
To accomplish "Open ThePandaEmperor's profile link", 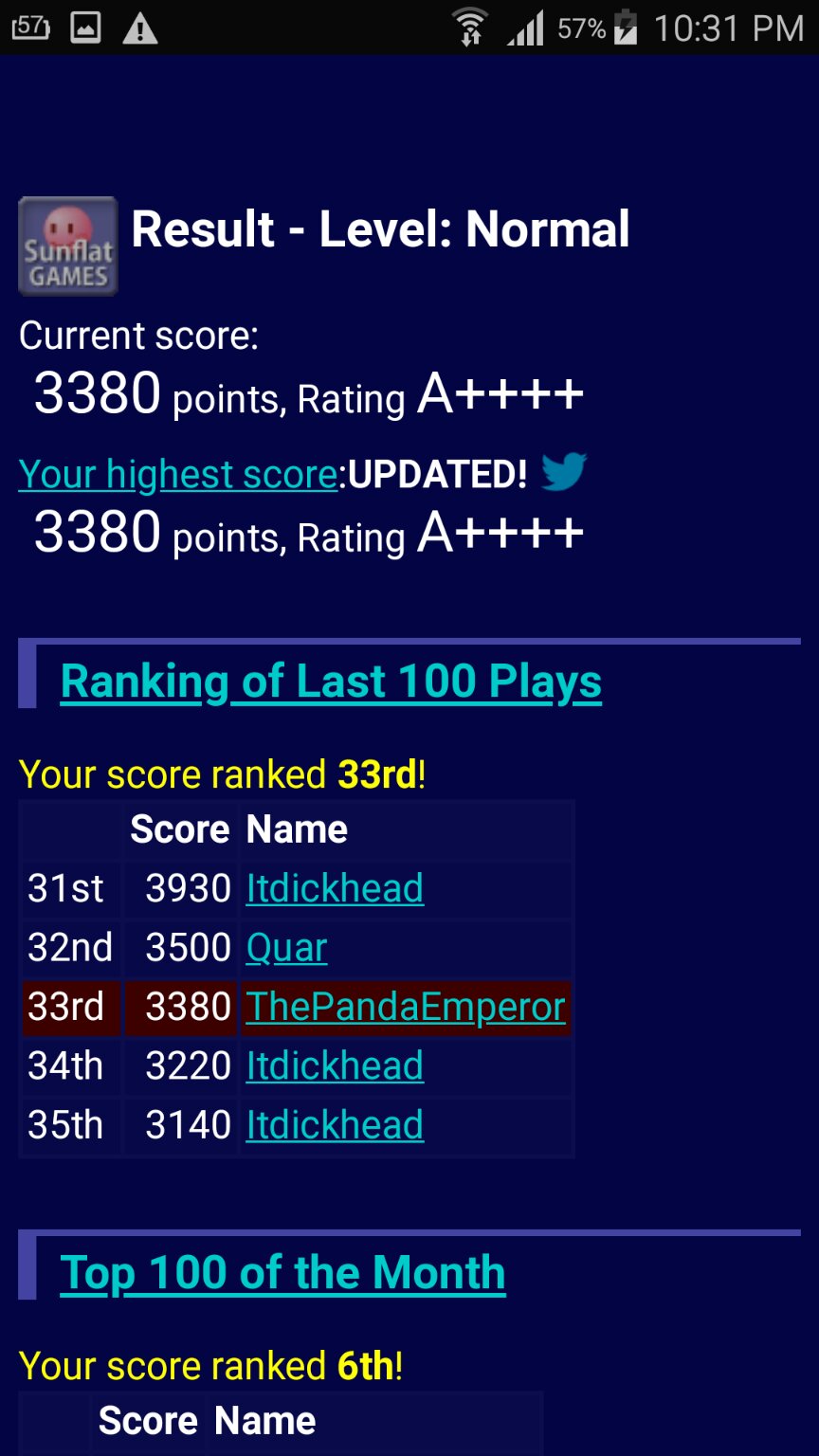I will pos(406,1007).
